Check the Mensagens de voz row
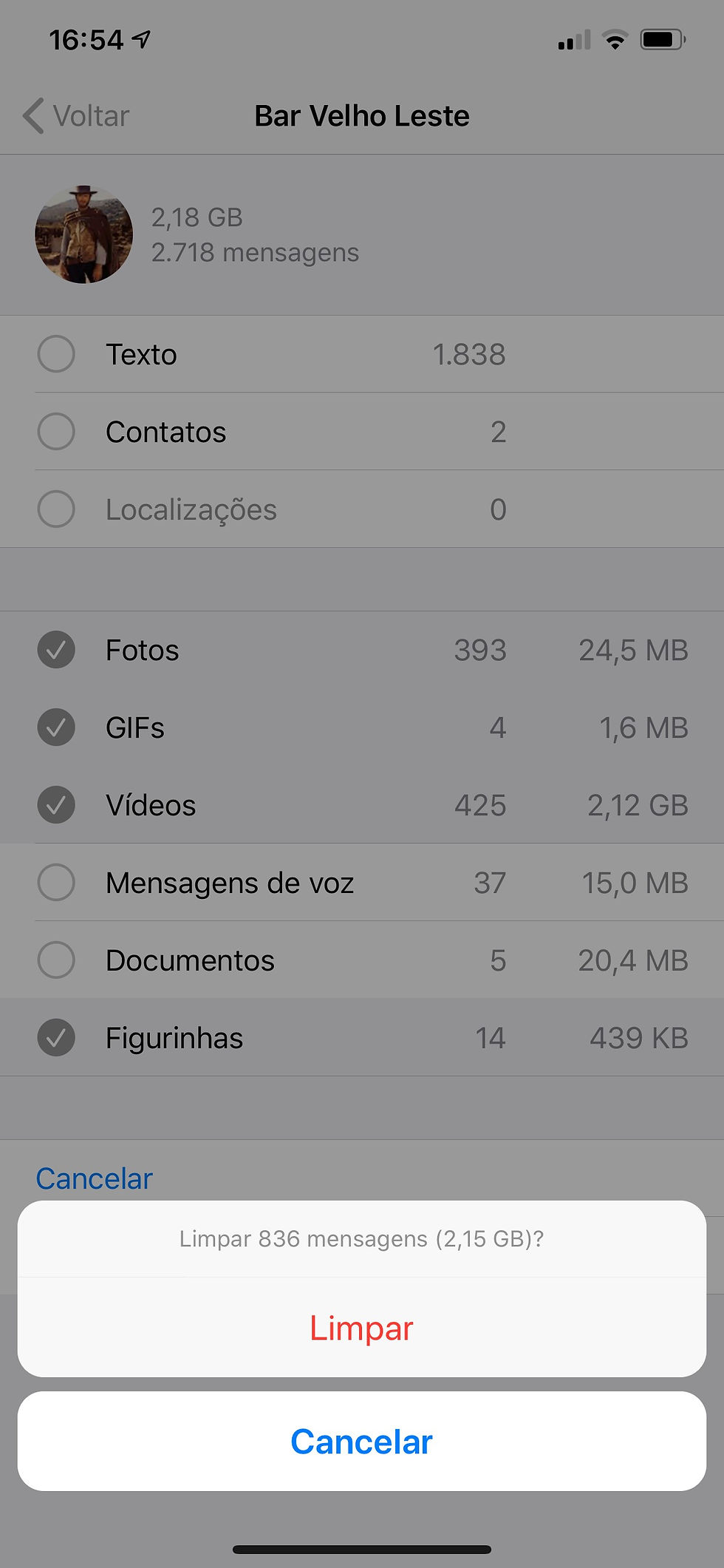724x1568 pixels. click(x=362, y=883)
